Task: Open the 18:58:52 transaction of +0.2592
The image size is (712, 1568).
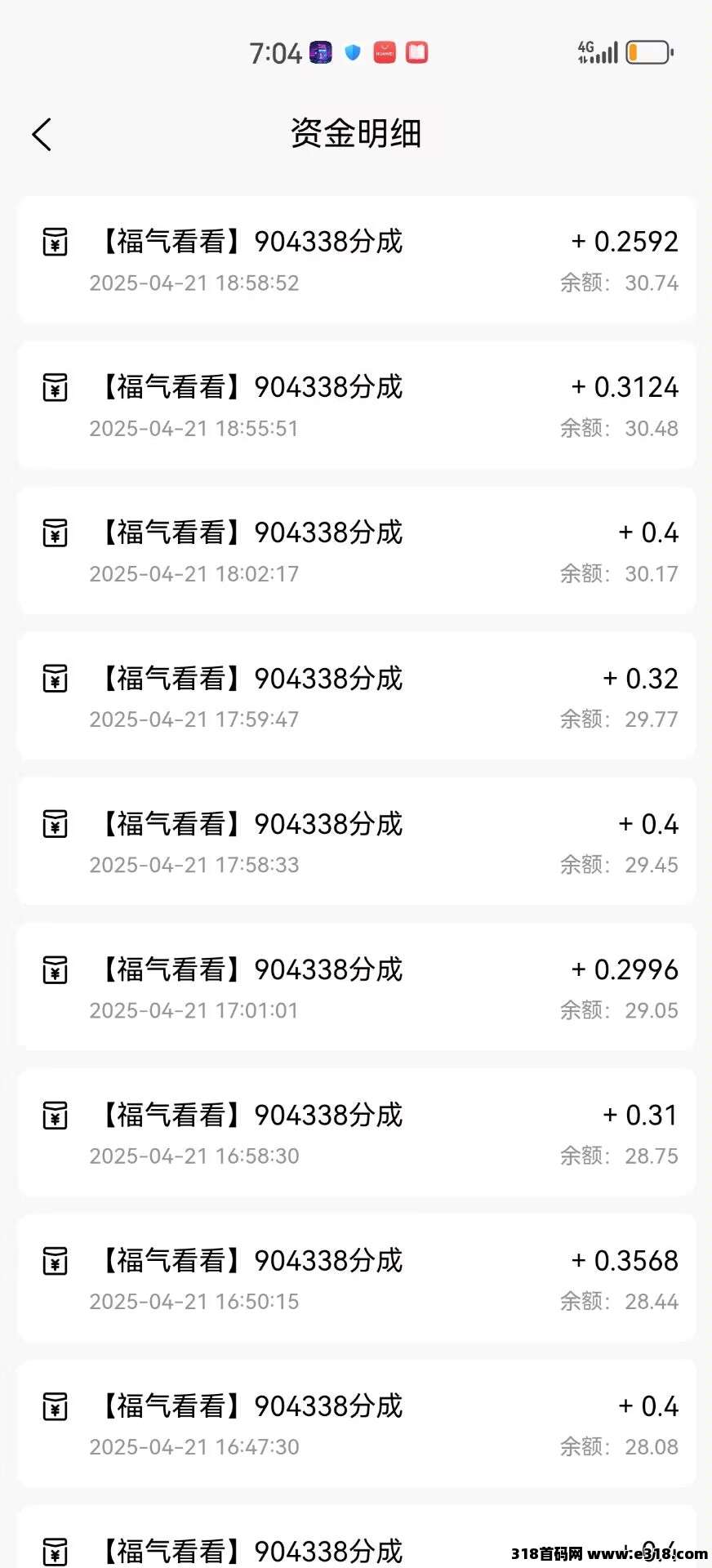Action: tap(357, 260)
